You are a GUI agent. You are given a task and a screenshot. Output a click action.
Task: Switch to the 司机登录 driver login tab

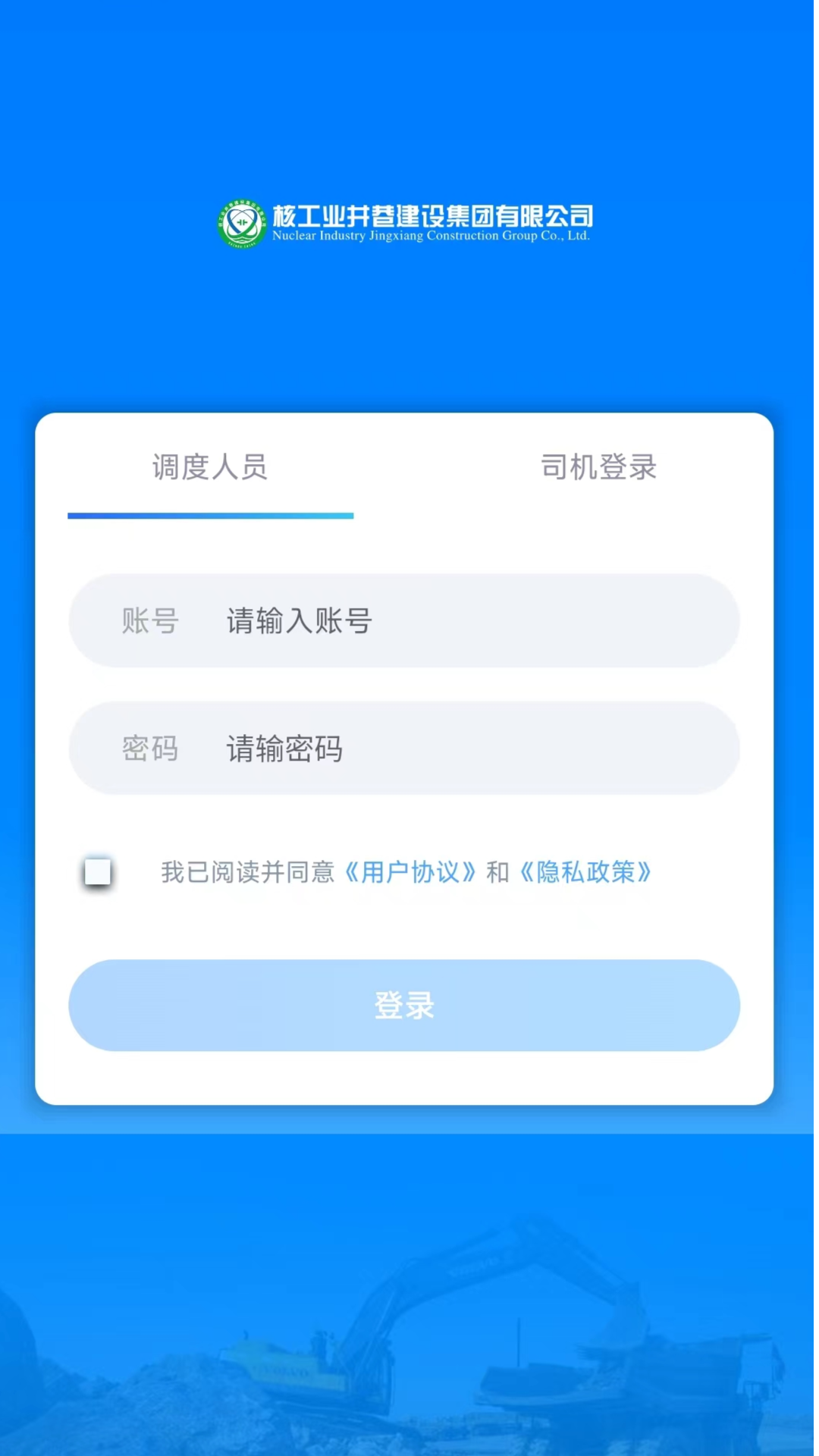pyautogui.click(x=598, y=468)
